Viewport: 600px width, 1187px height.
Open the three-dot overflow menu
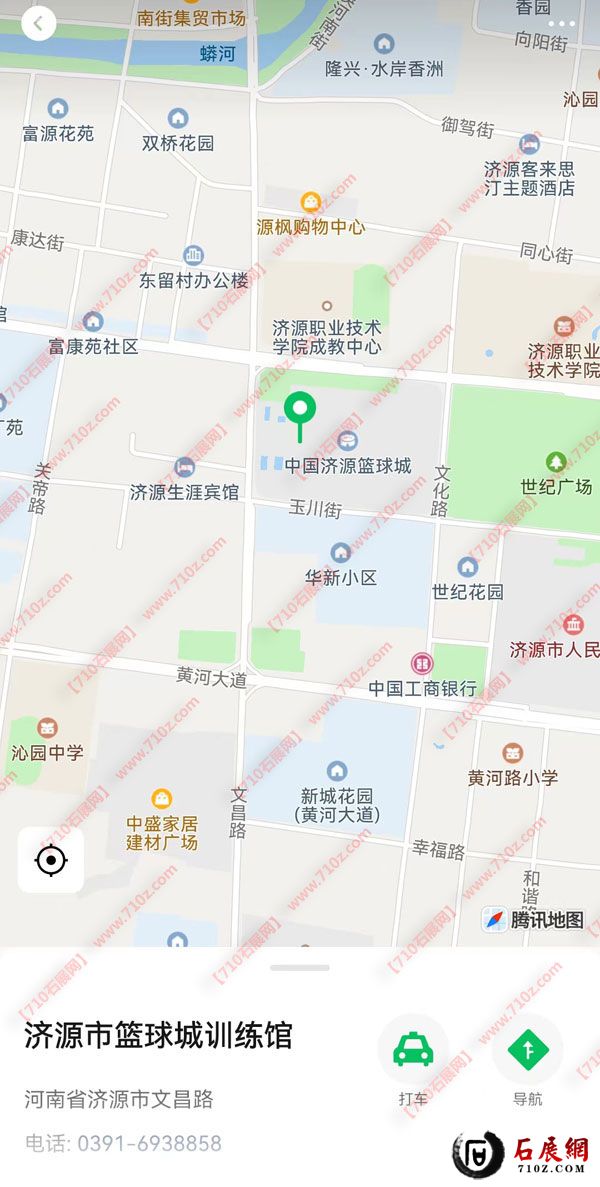click(x=562, y=23)
